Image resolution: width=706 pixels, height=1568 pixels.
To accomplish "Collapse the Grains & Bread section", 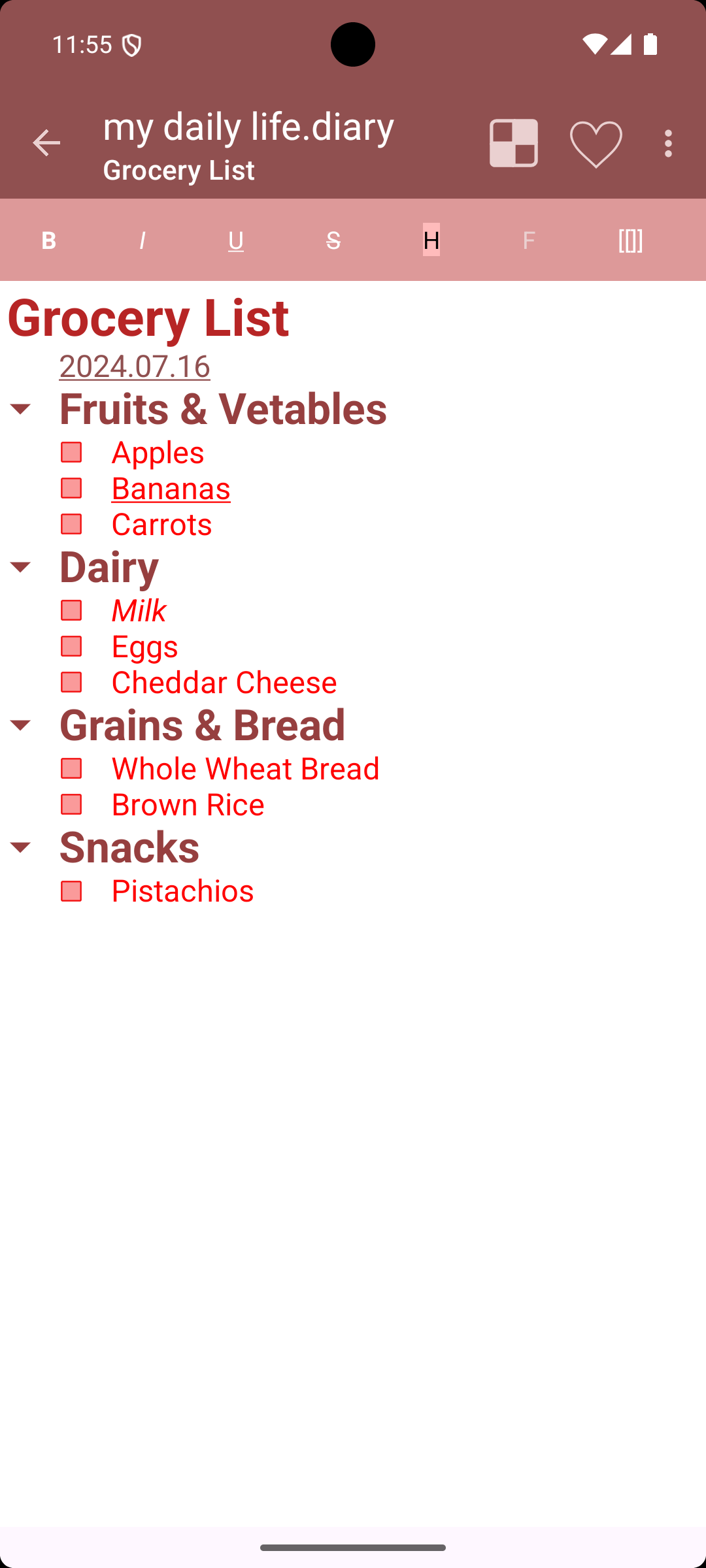I will (20, 725).
